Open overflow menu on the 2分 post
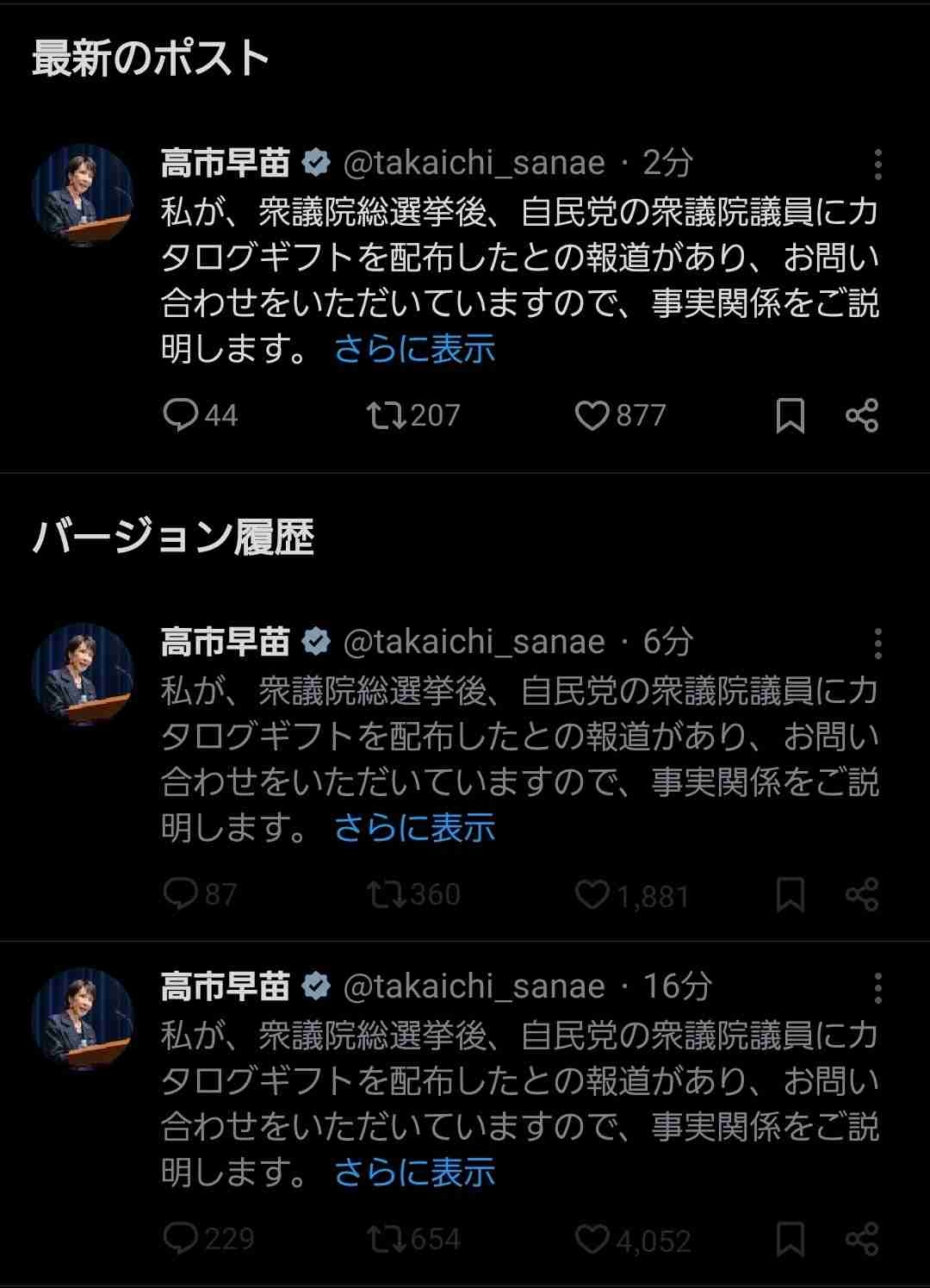 pyautogui.click(x=877, y=164)
